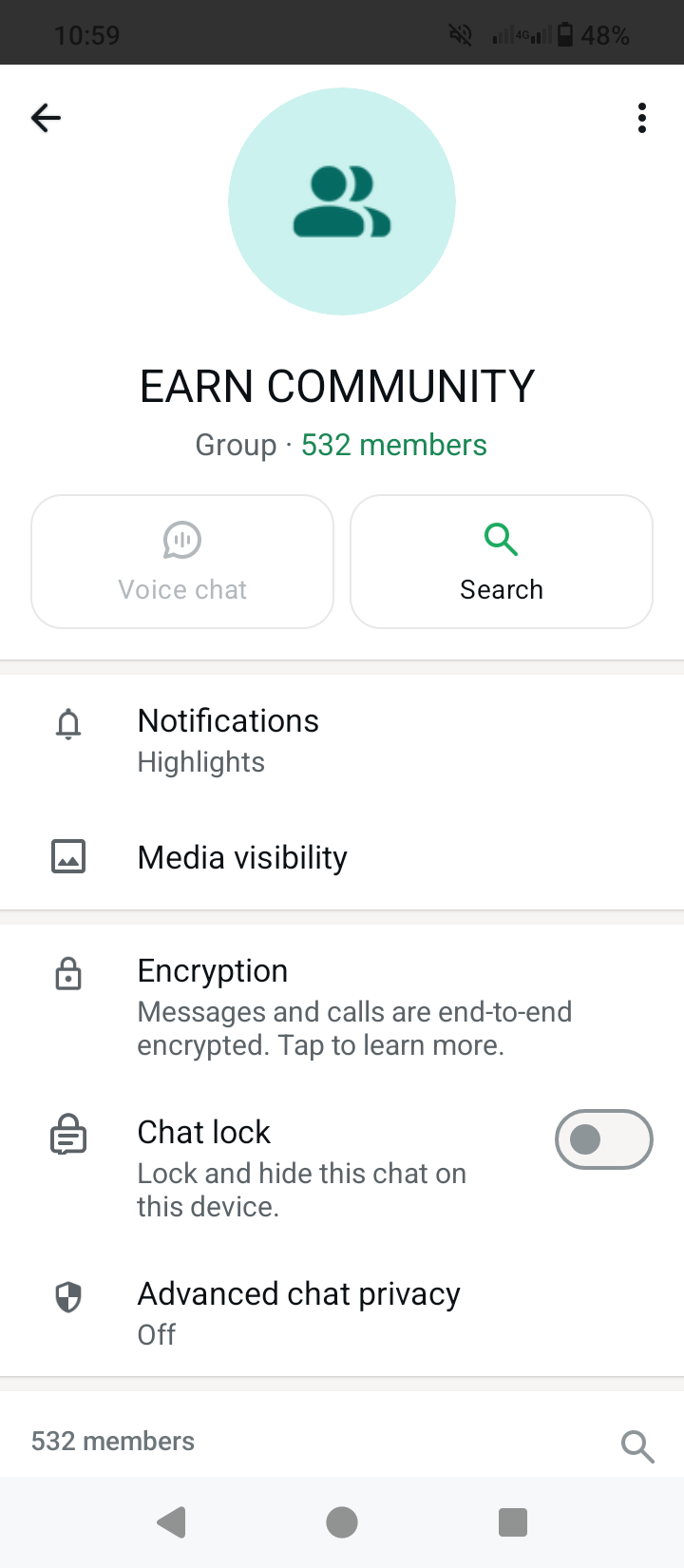Start a Voice chat
Screen dimensions: 684x1568
(182, 562)
